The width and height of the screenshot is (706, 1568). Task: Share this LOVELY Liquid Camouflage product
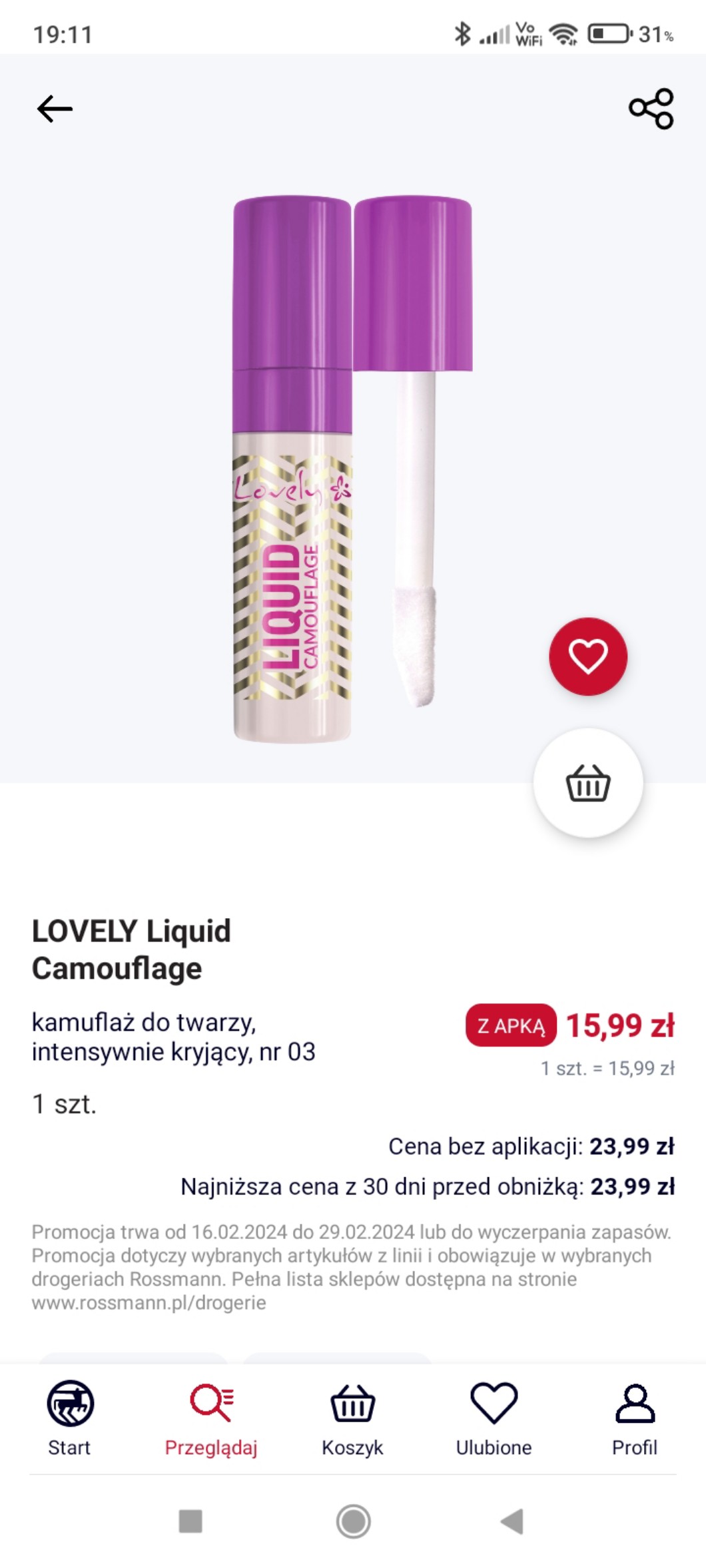tap(651, 109)
